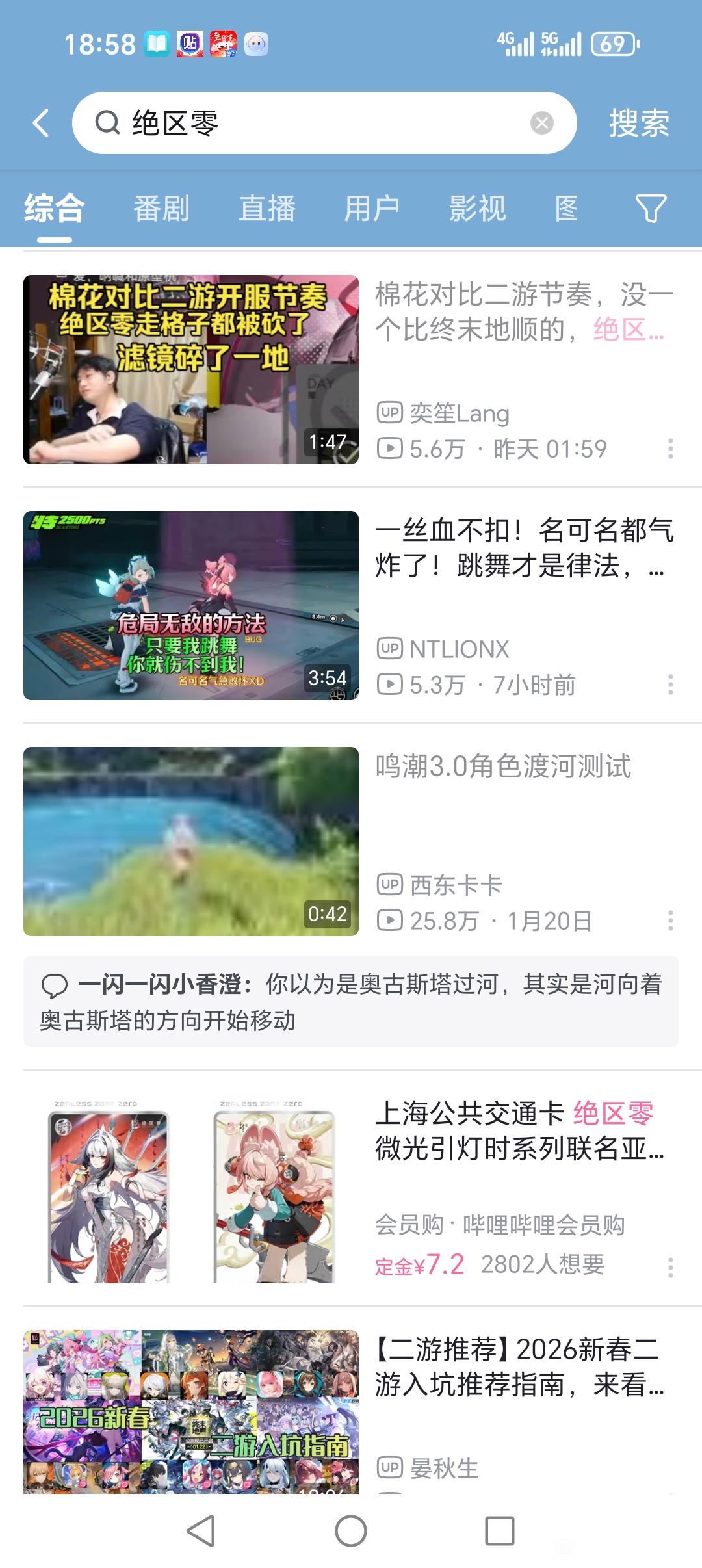Open the search filter funnel

tap(650, 209)
